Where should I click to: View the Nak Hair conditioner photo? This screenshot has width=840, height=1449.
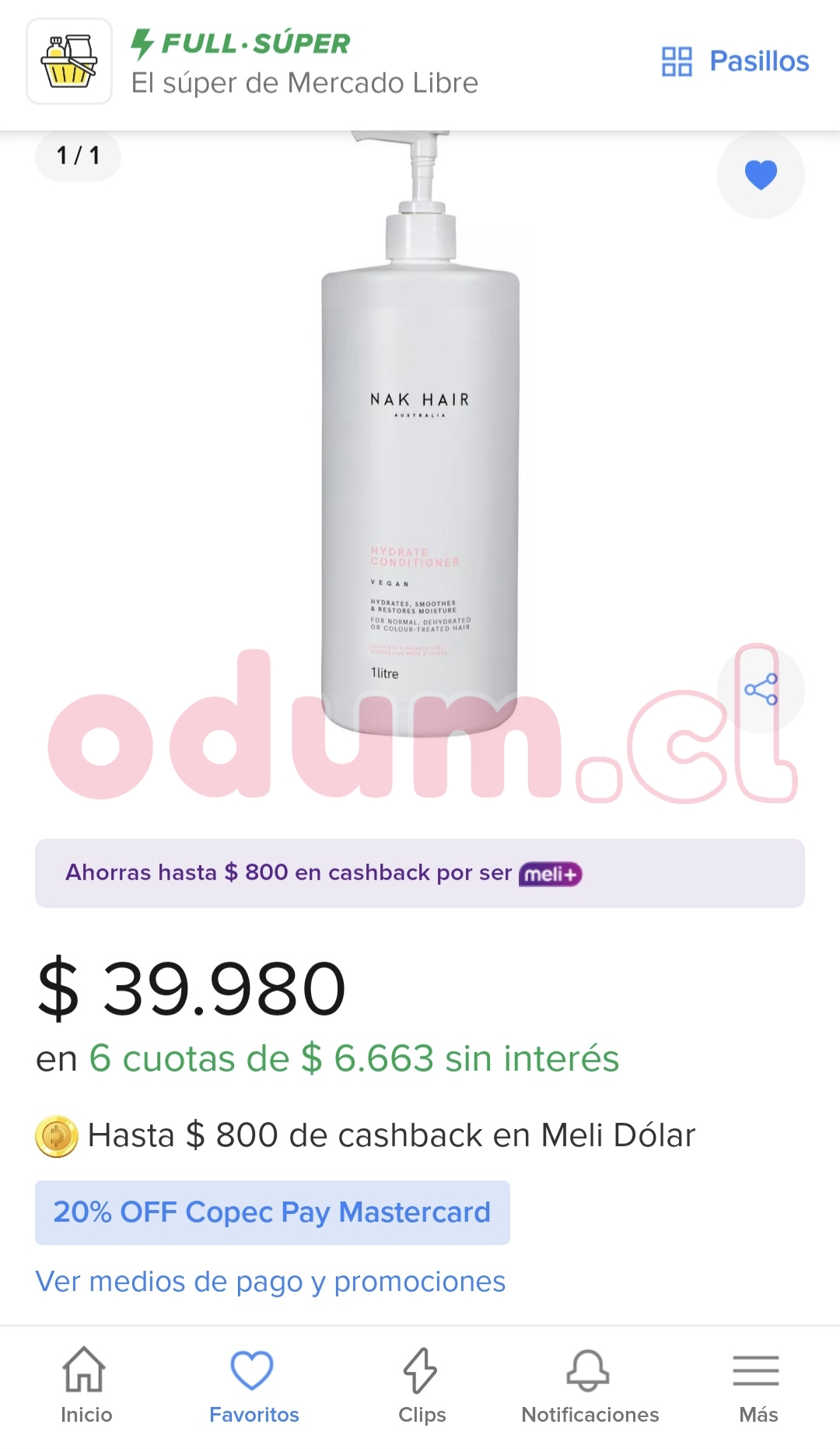420,467
